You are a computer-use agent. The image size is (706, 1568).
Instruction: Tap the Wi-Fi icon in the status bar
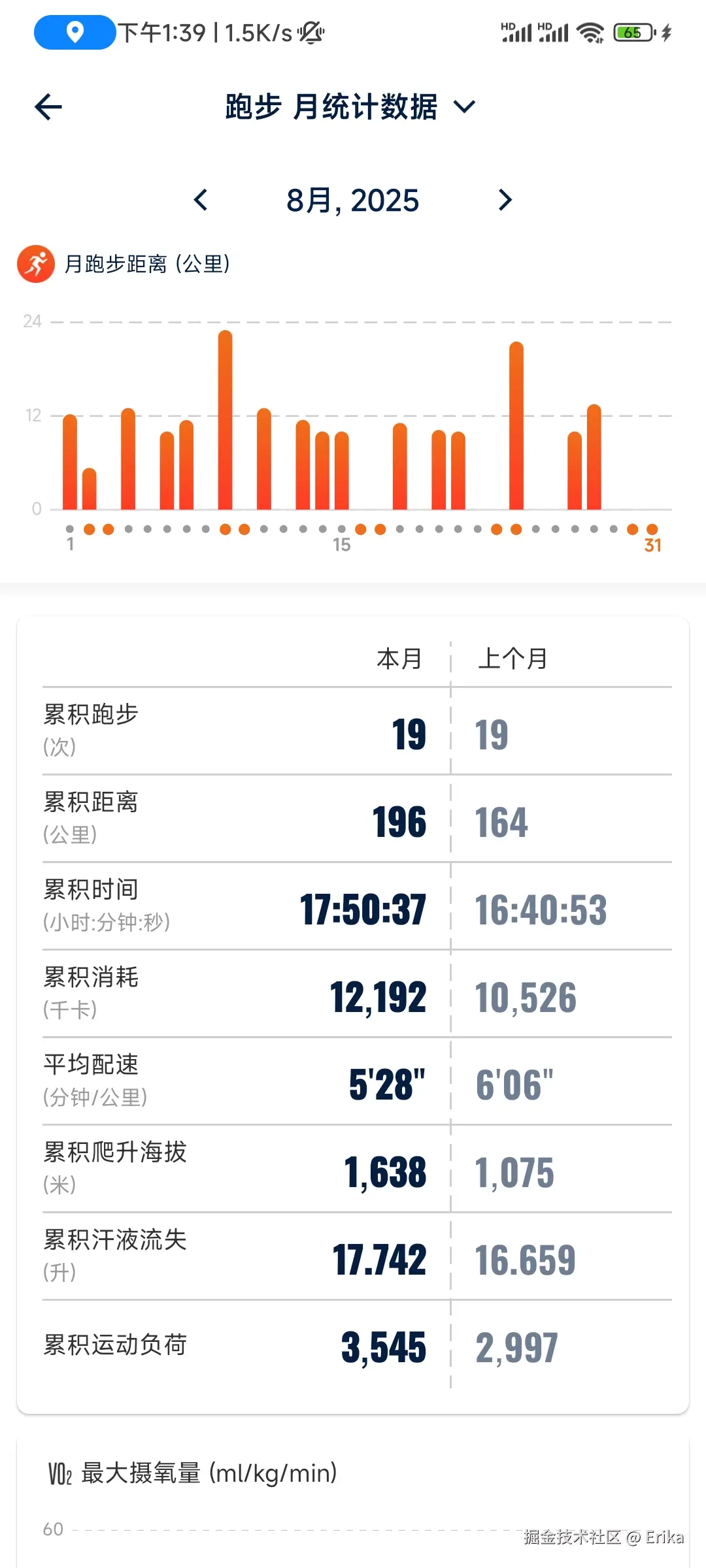pyautogui.click(x=589, y=33)
